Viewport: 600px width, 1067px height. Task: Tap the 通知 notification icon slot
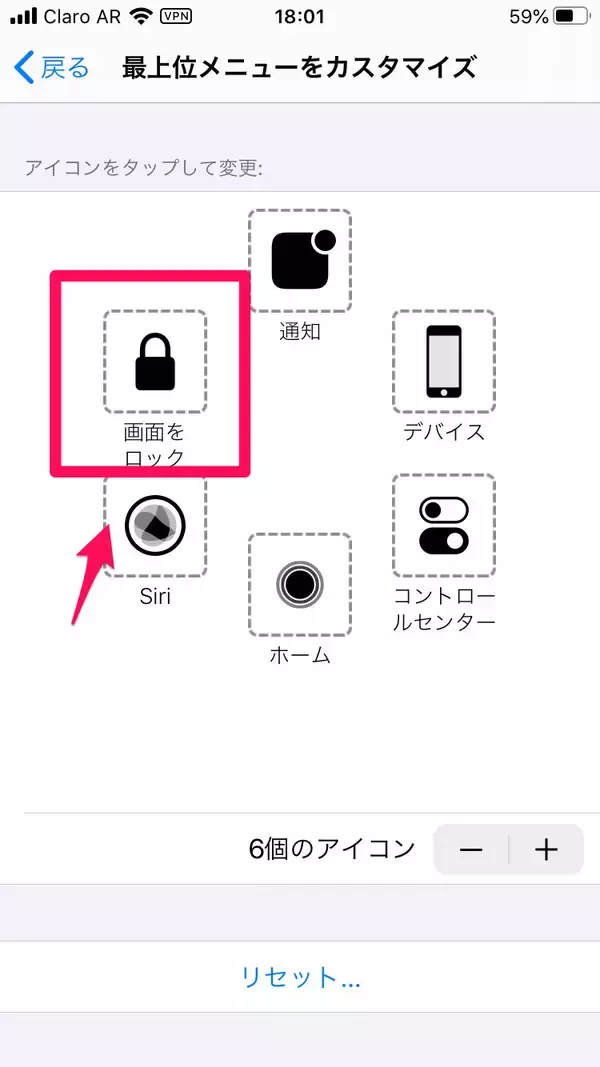coord(299,261)
